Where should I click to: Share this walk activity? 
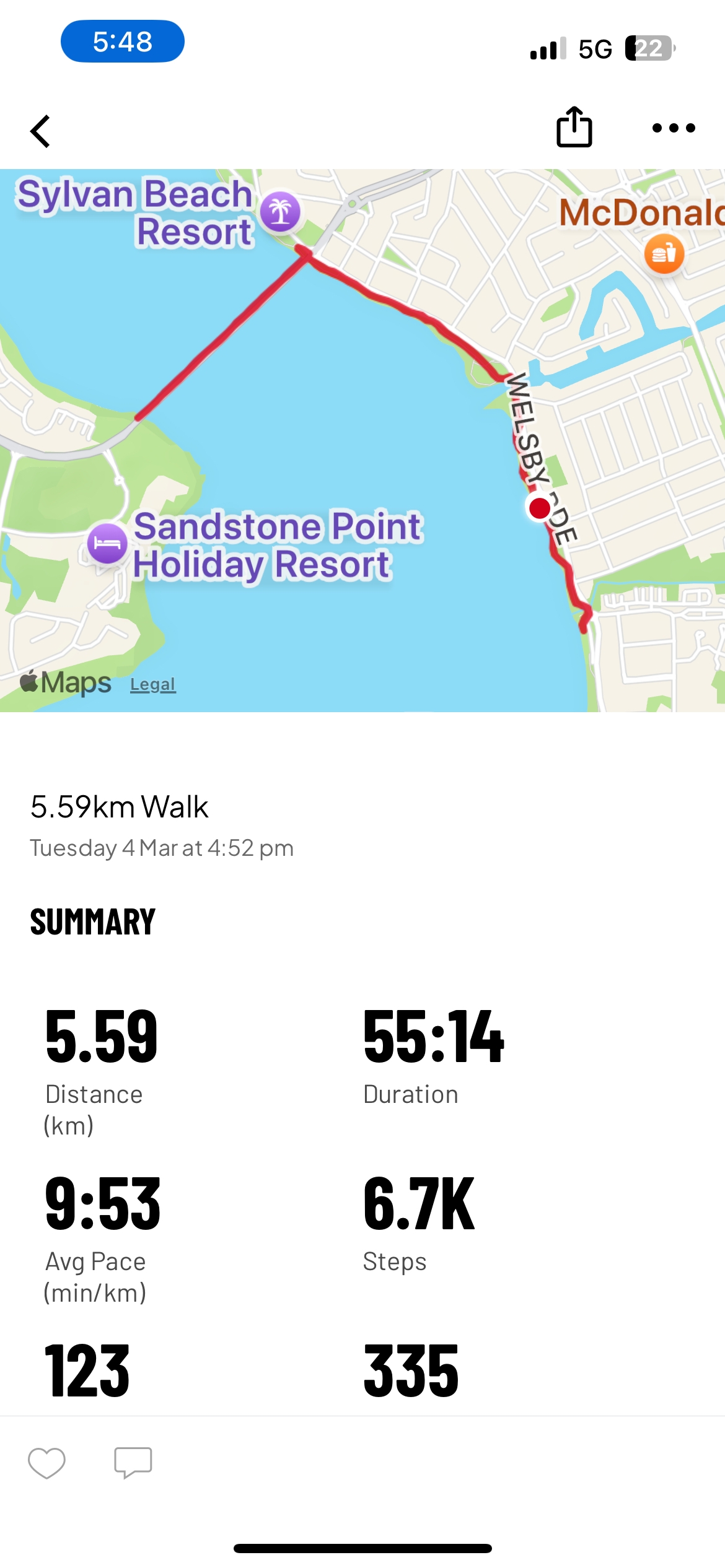point(574,126)
